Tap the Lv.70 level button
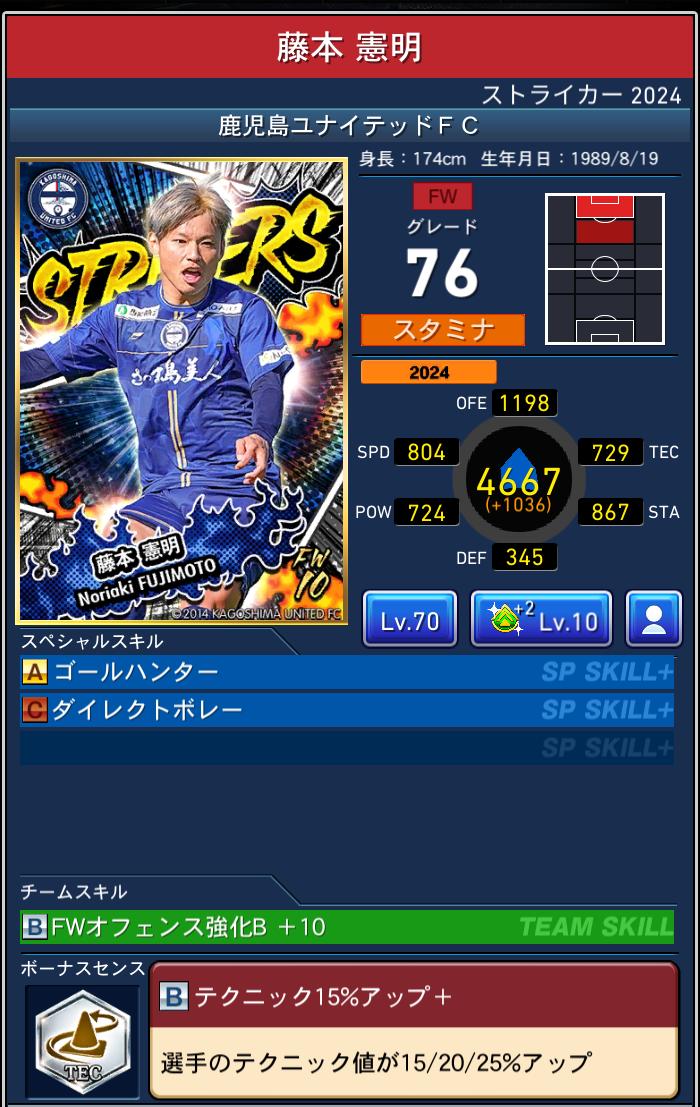This screenshot has width=700, height=1107. click(x=409, y=620)
